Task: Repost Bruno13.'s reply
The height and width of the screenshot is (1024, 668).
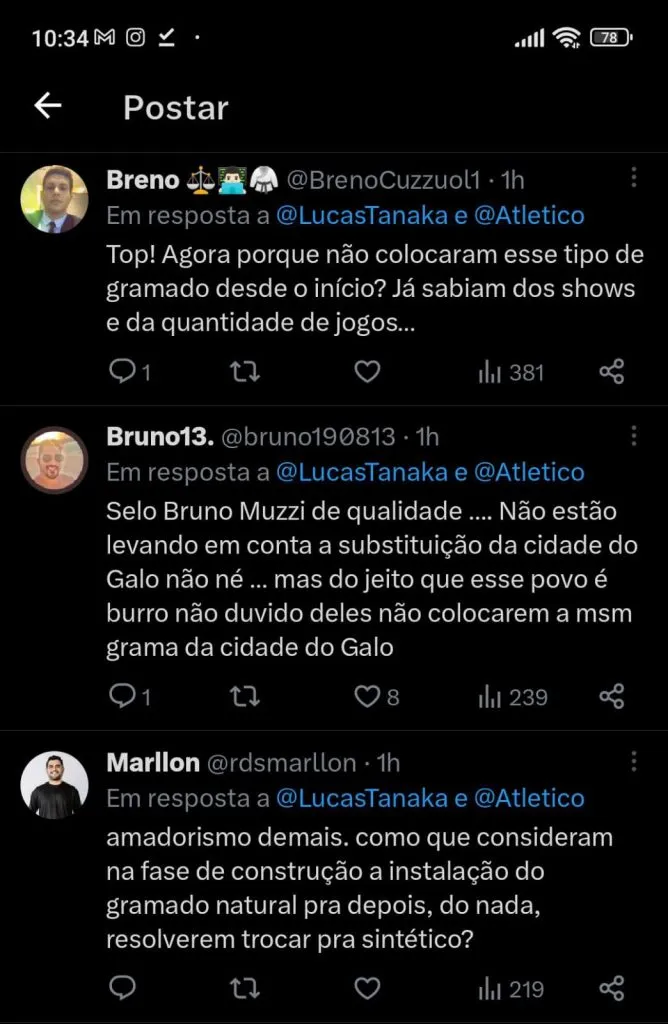Action: click(x=245, y=696)
